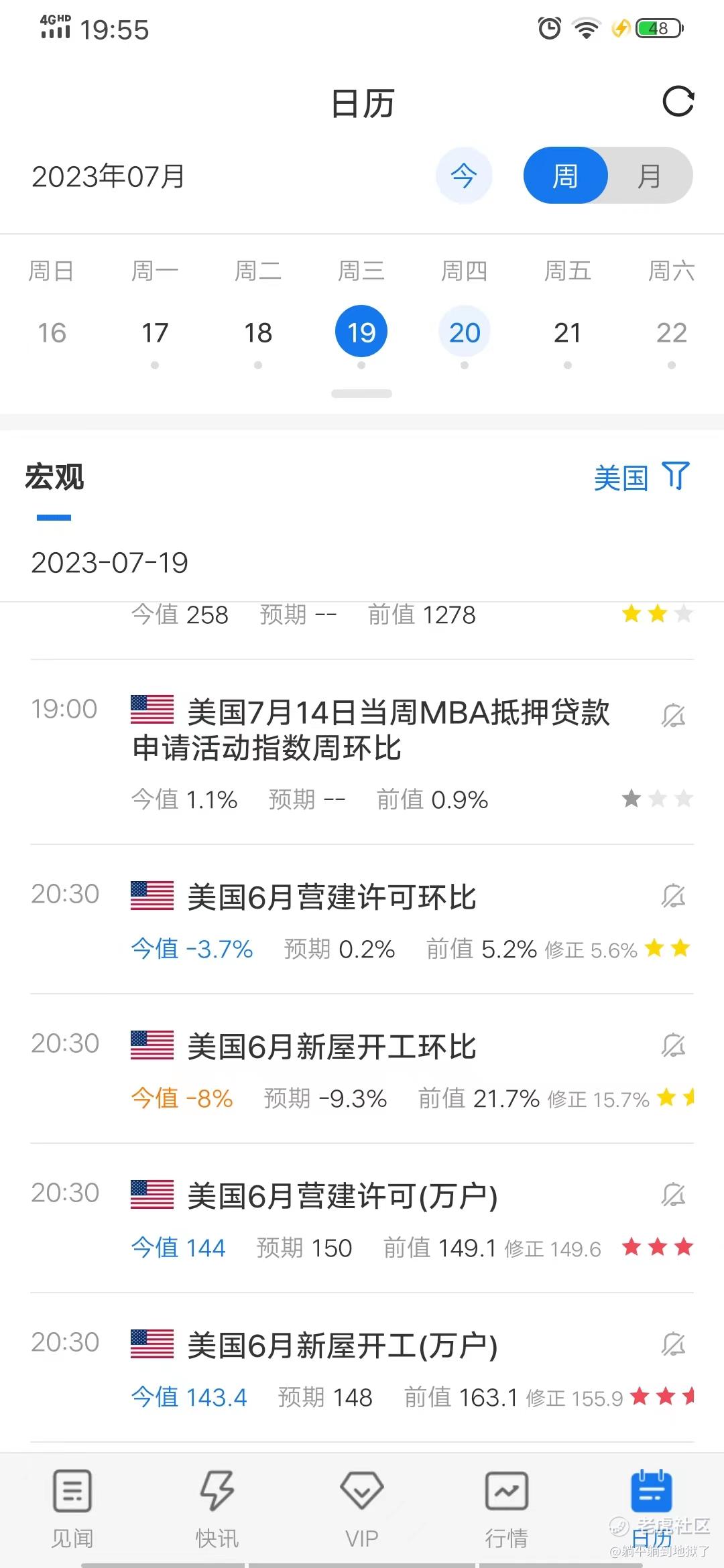Toggle the bell for 美国6月新屋开工环比
Image resolution: width=724 pixels, height=1568 pixels.
click(x=673, y=1045)
